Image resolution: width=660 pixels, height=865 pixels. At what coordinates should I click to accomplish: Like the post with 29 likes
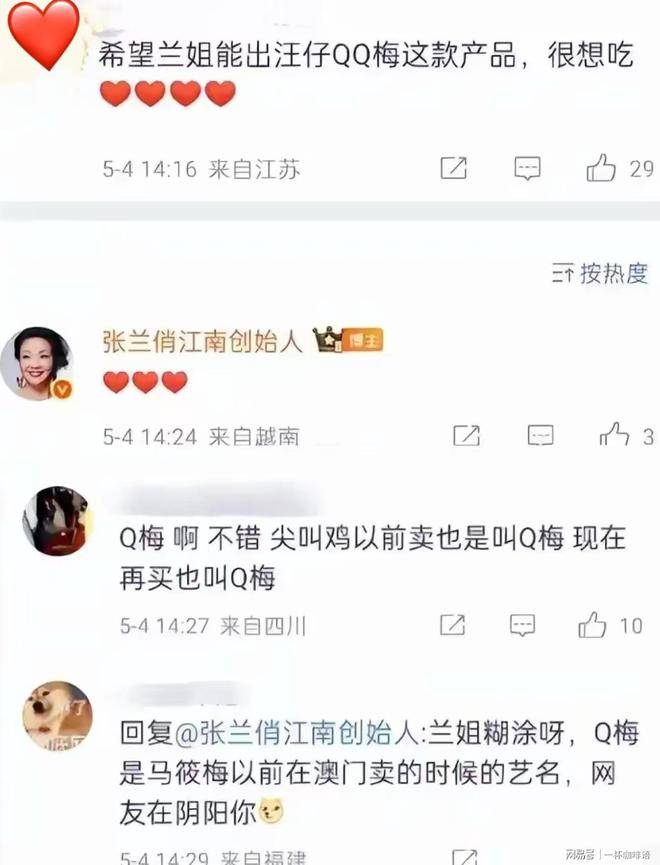tap(602, 169)
